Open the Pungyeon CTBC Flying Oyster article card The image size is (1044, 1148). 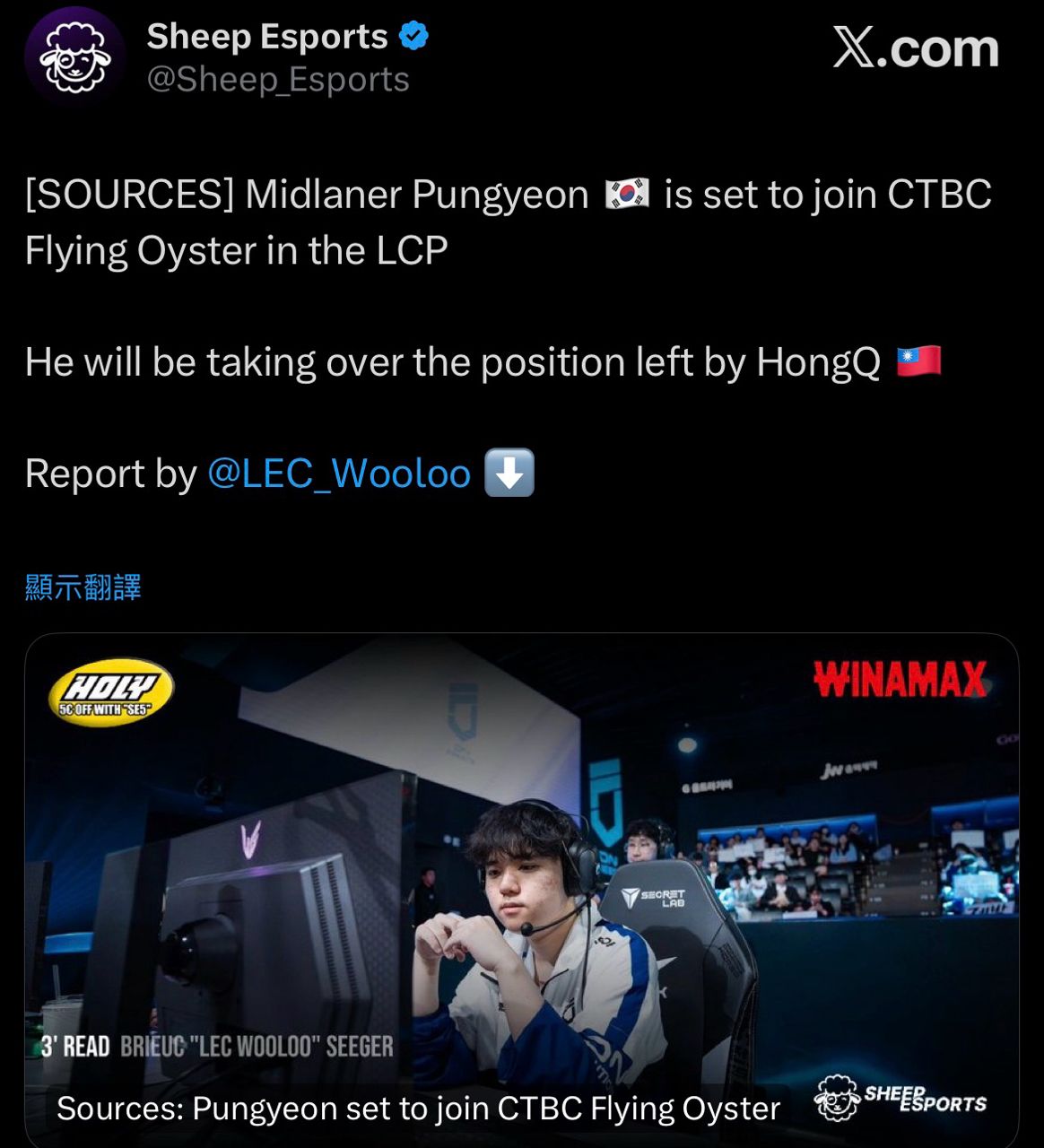click(521, 888)
